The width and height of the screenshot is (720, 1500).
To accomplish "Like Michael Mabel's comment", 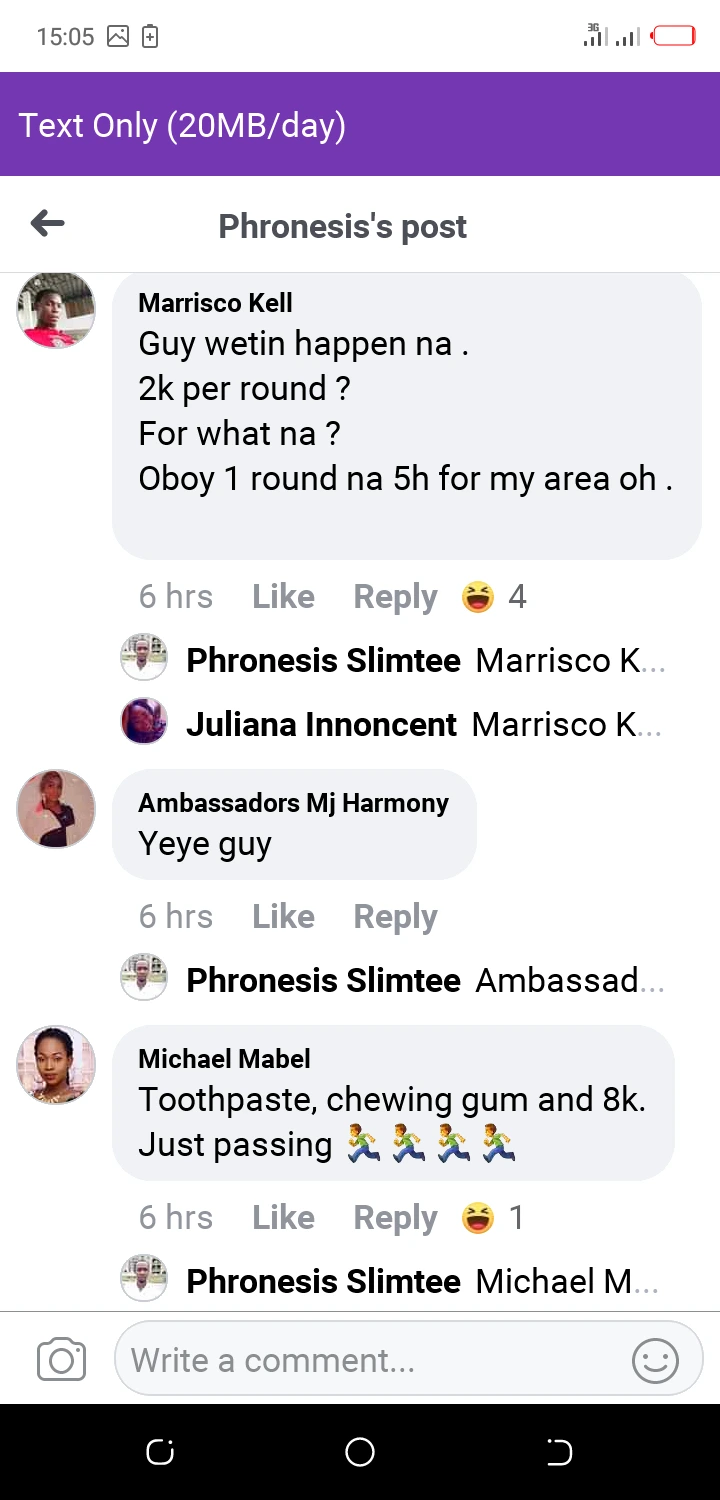I will (283, 1218).
